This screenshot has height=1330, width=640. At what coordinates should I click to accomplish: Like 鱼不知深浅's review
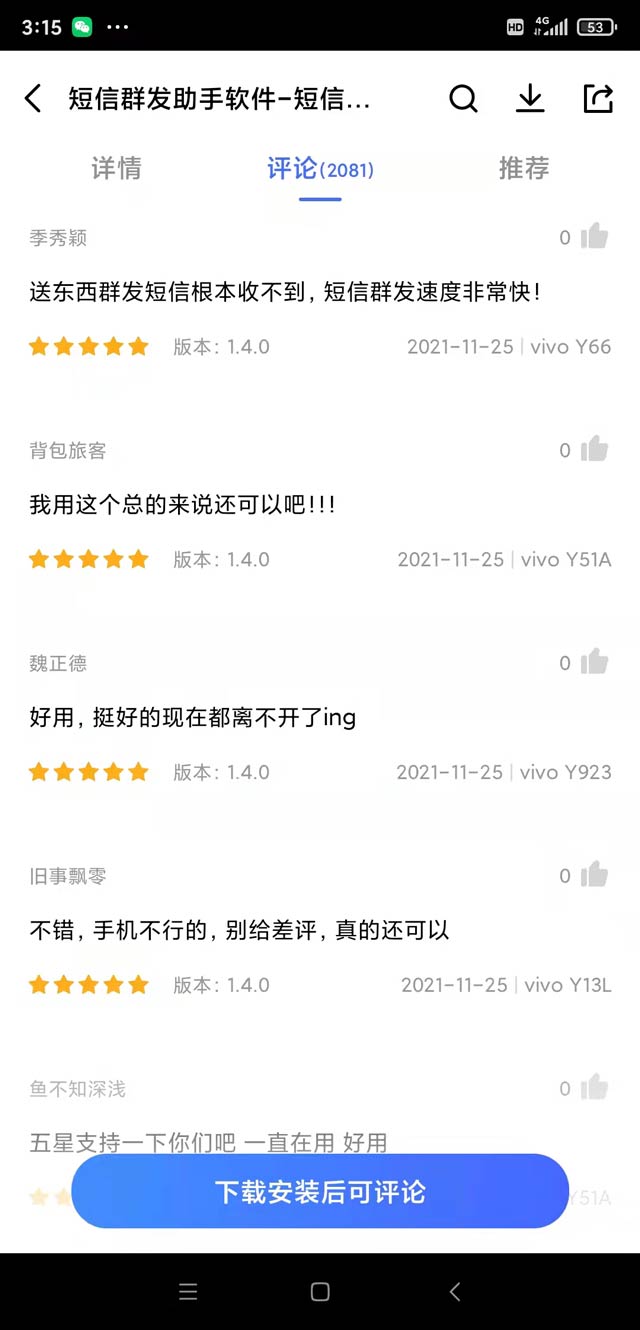coord(594,1088)
